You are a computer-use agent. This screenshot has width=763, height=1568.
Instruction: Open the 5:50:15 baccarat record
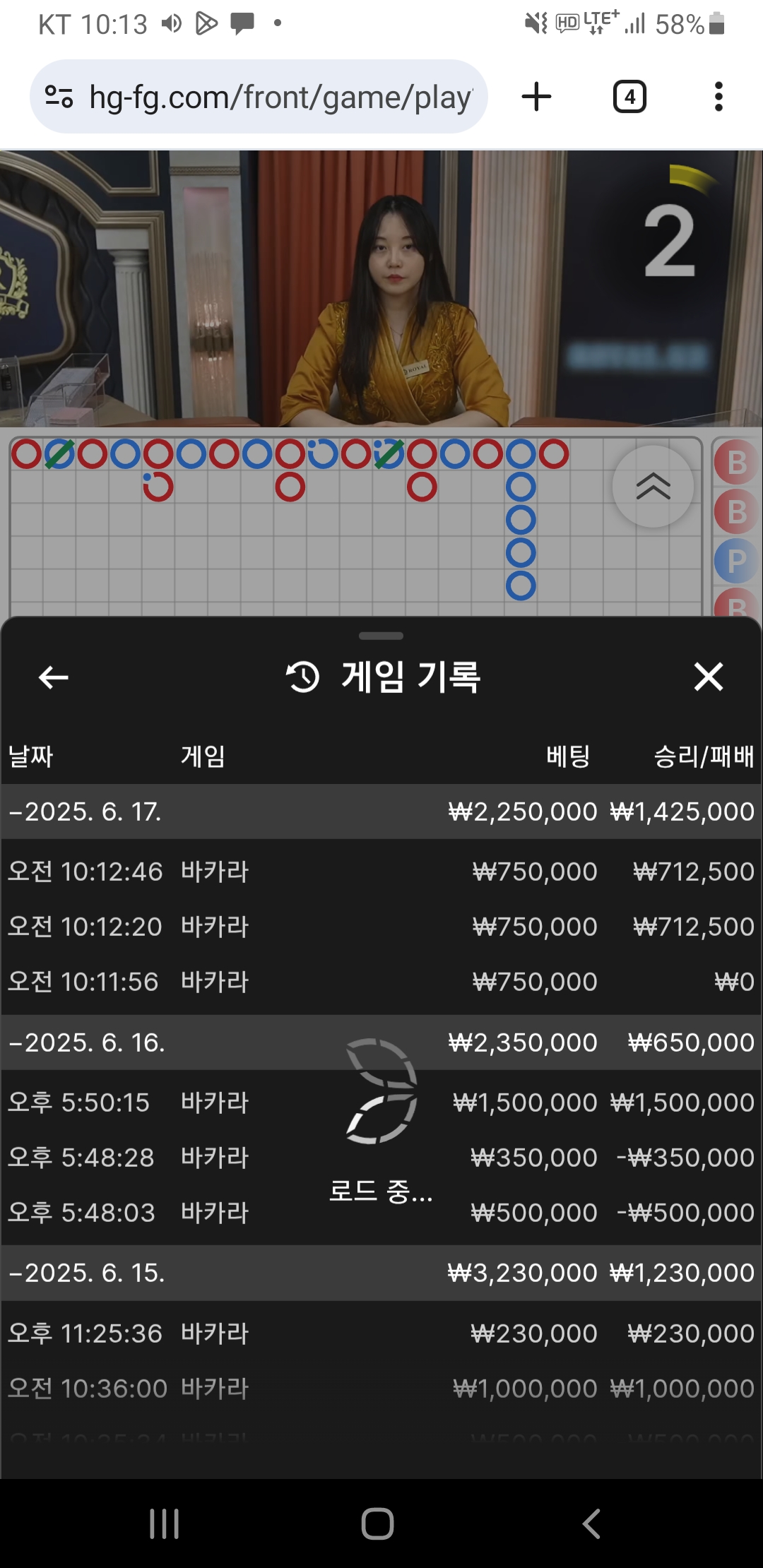381,1102
